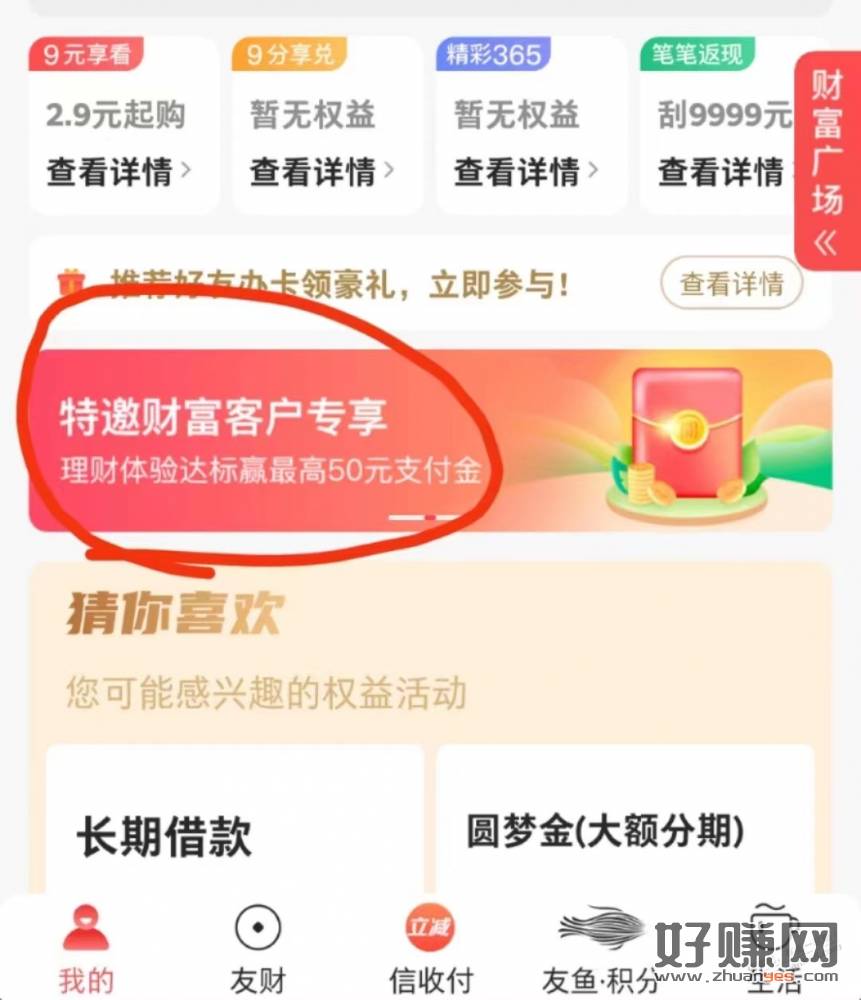Expand the 财富广场 side tab

[x=827, y=160]
